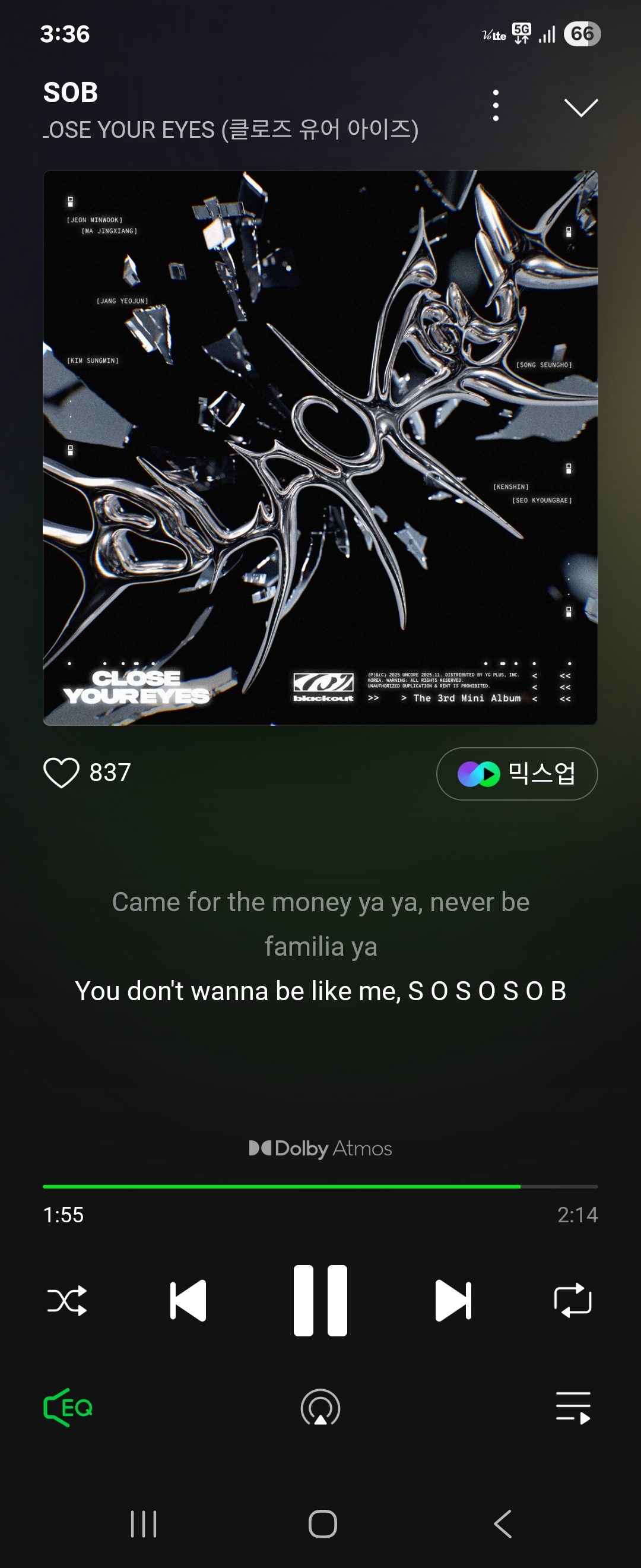Expand the album artwork fullscreen

tap(320, 446)
